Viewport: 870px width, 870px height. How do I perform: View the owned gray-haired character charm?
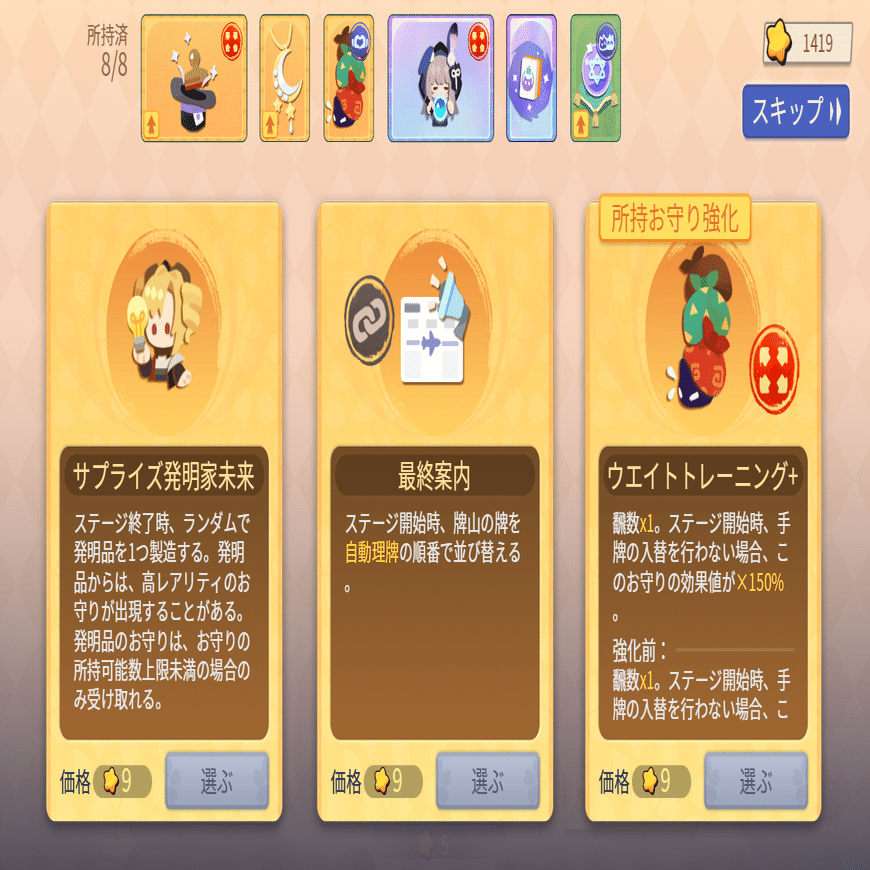[440, 78]
